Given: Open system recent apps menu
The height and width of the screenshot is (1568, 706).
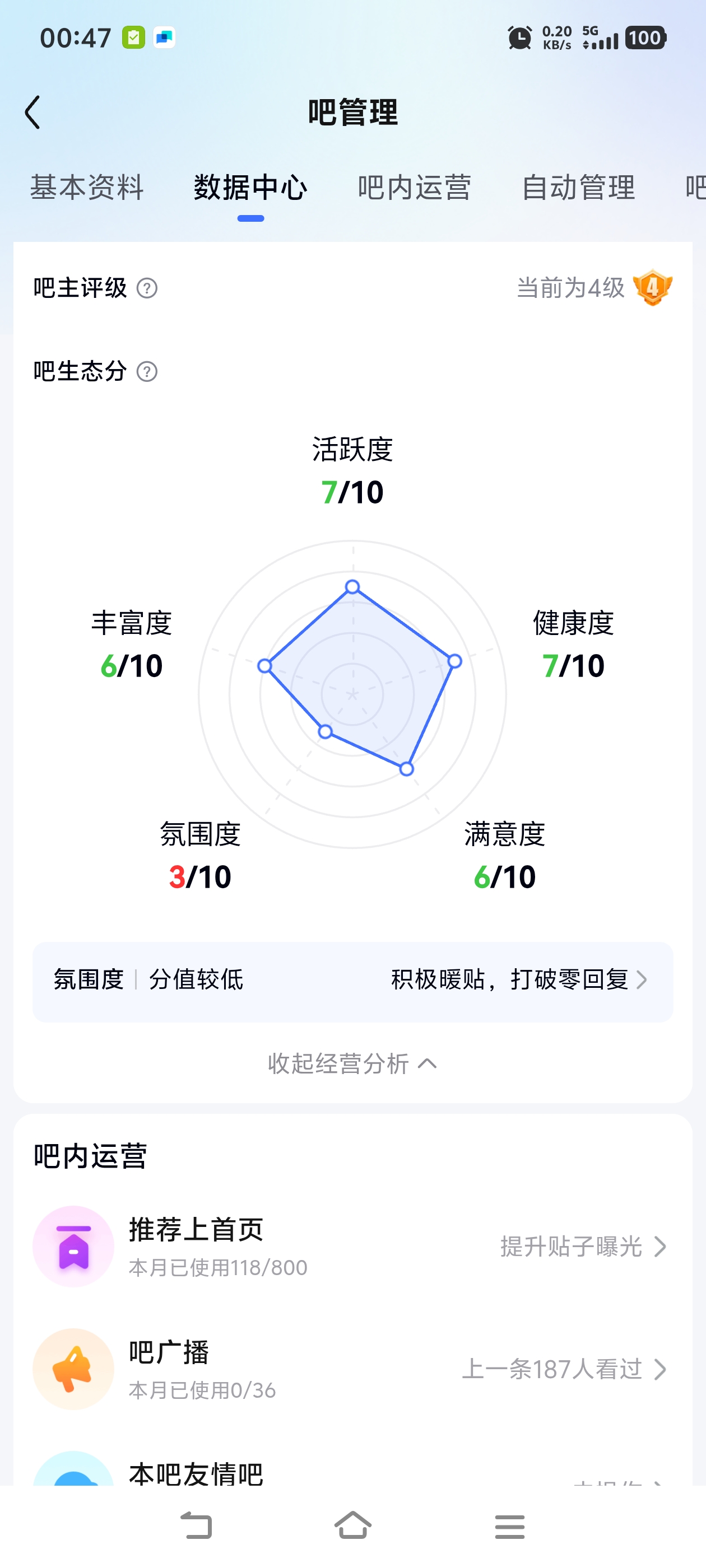Looking at the screenshot, I should coord(509,1526).
